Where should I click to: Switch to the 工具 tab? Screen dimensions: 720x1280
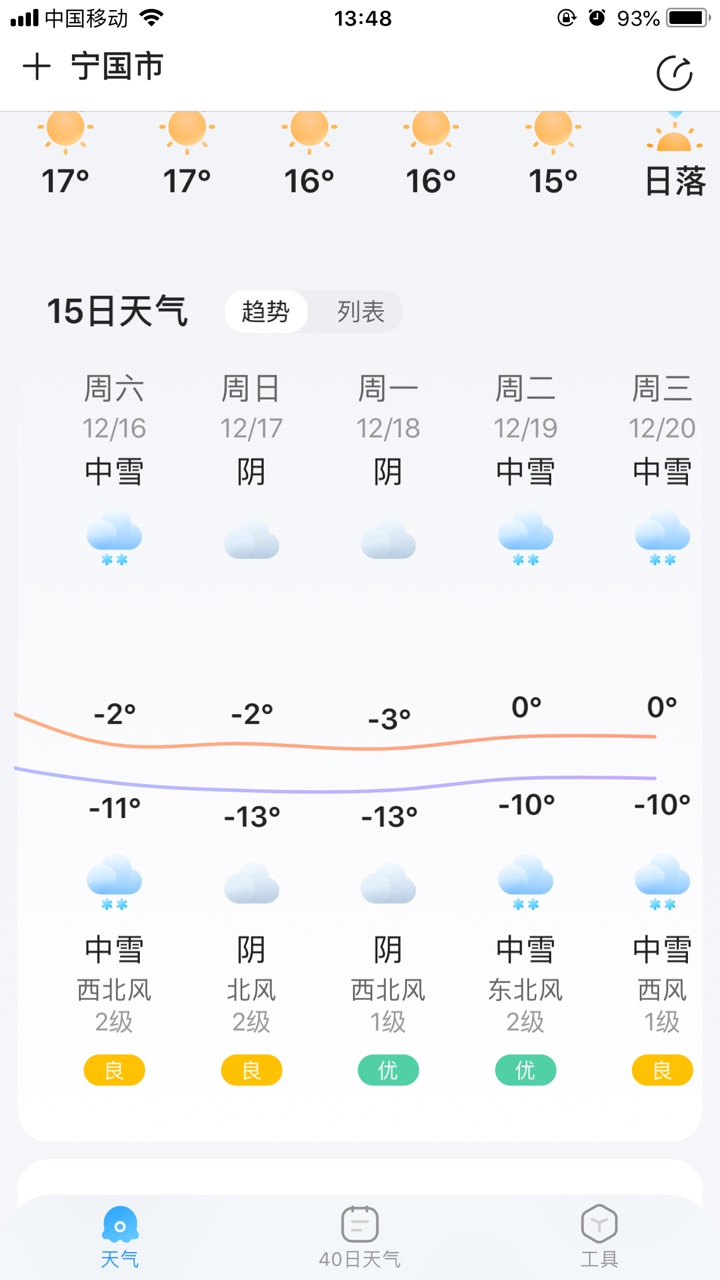coord(599,1236)
